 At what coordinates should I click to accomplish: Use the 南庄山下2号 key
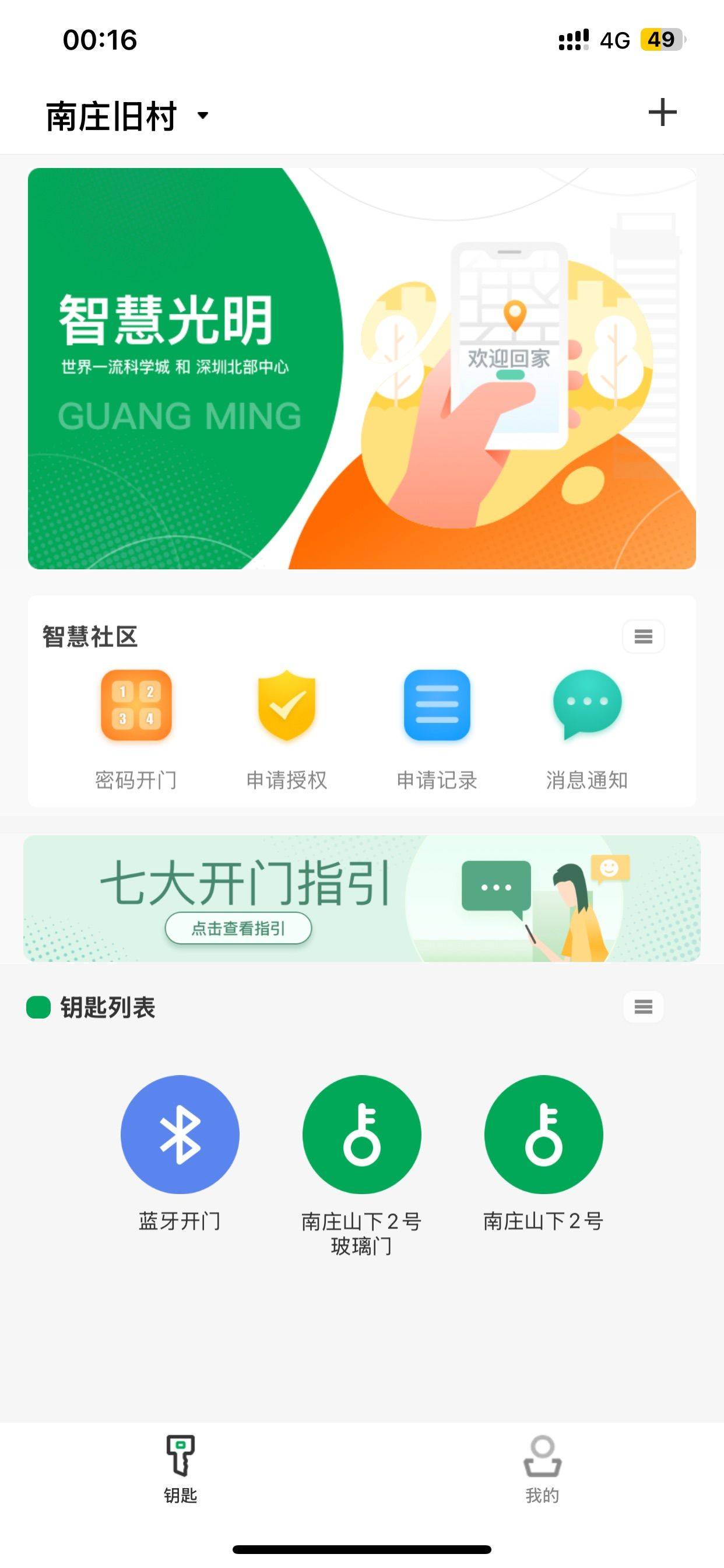[543, 1153]
